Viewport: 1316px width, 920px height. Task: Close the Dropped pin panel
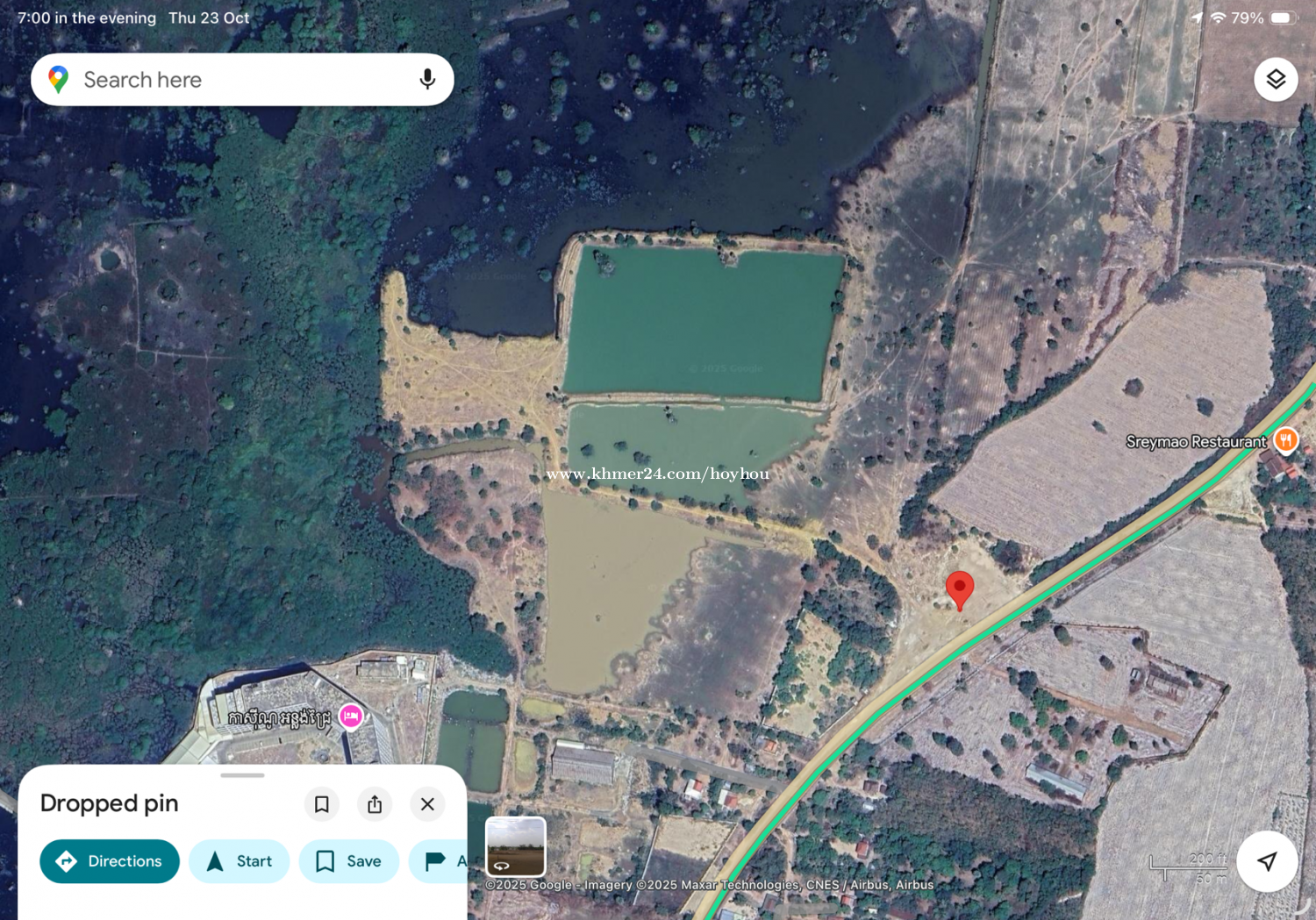(x=427, y=804)
